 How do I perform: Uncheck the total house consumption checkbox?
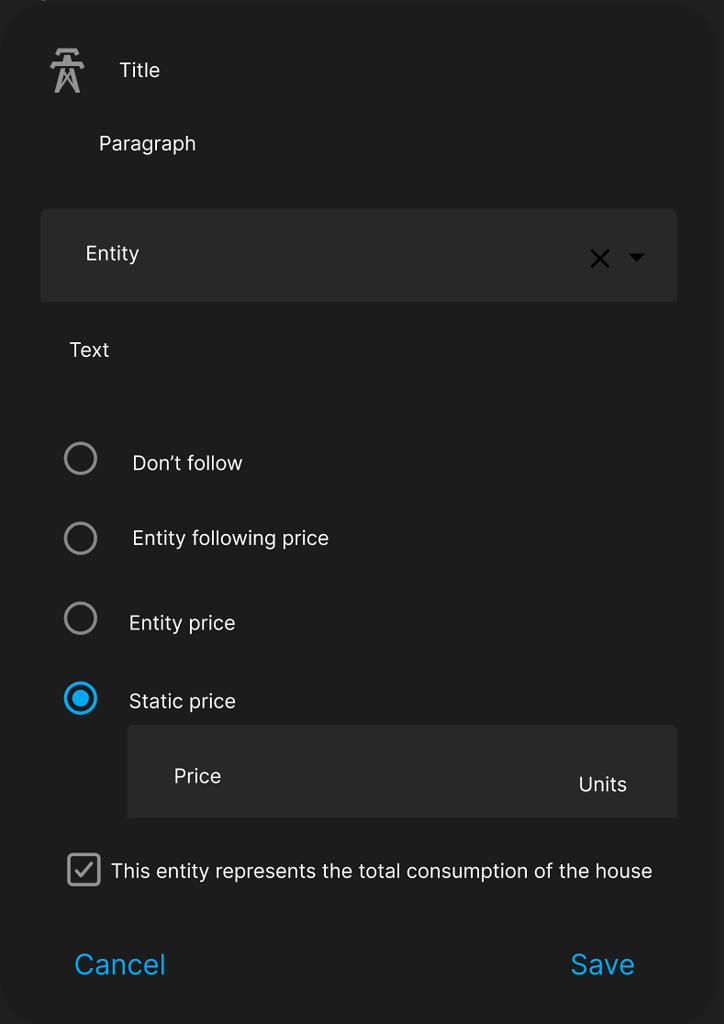(x=84, y=870)
